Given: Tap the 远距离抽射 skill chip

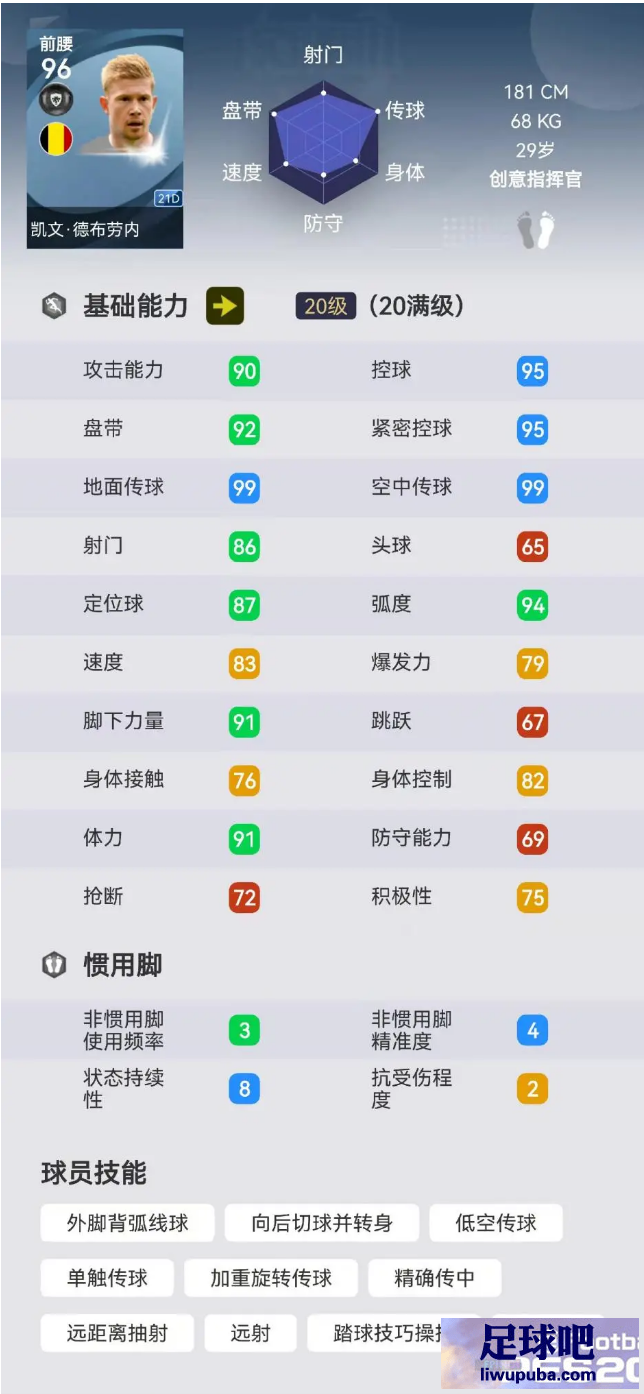Looking at the screenshot, I should 117,1332.
